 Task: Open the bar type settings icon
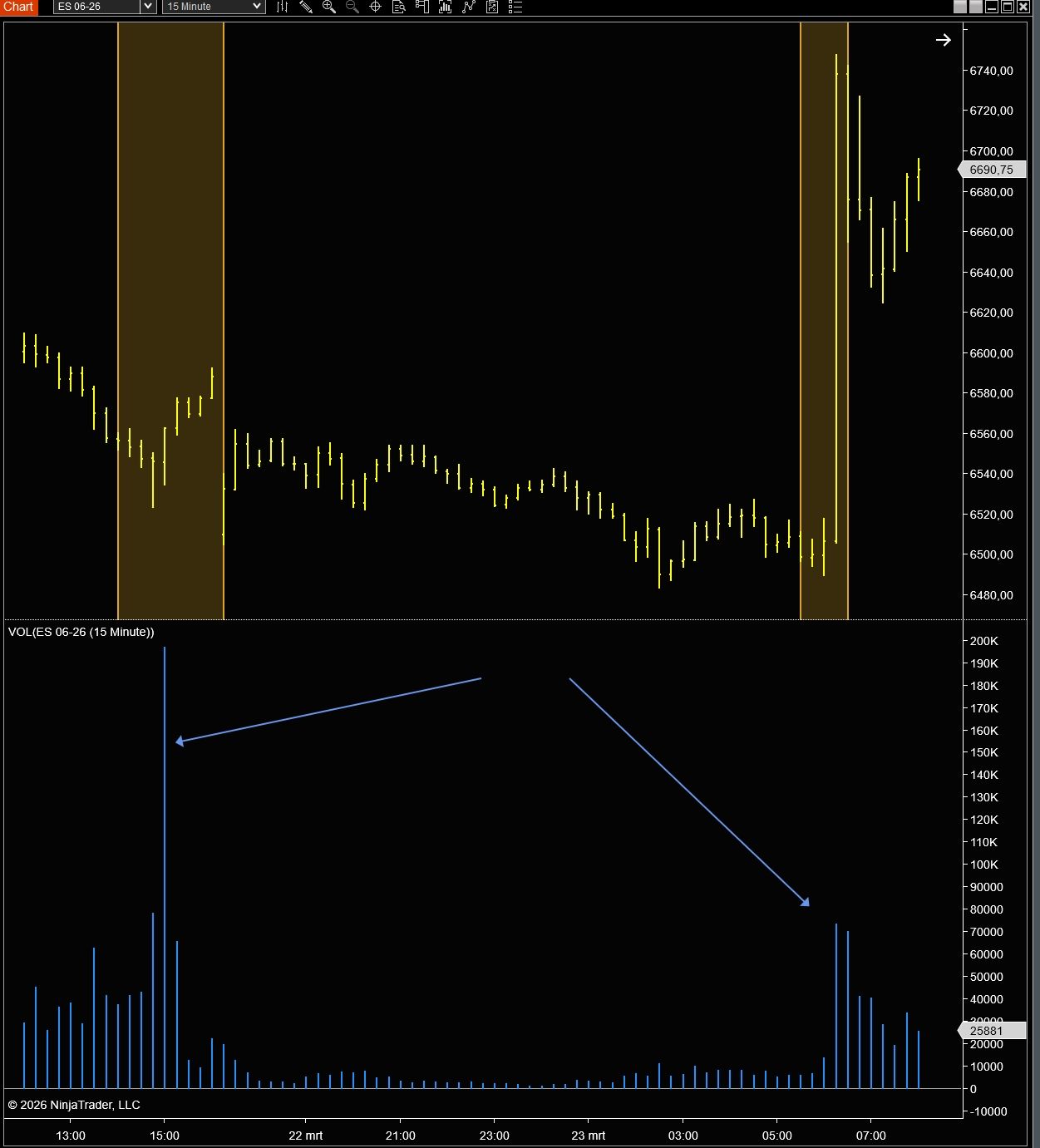pos(283,7)
